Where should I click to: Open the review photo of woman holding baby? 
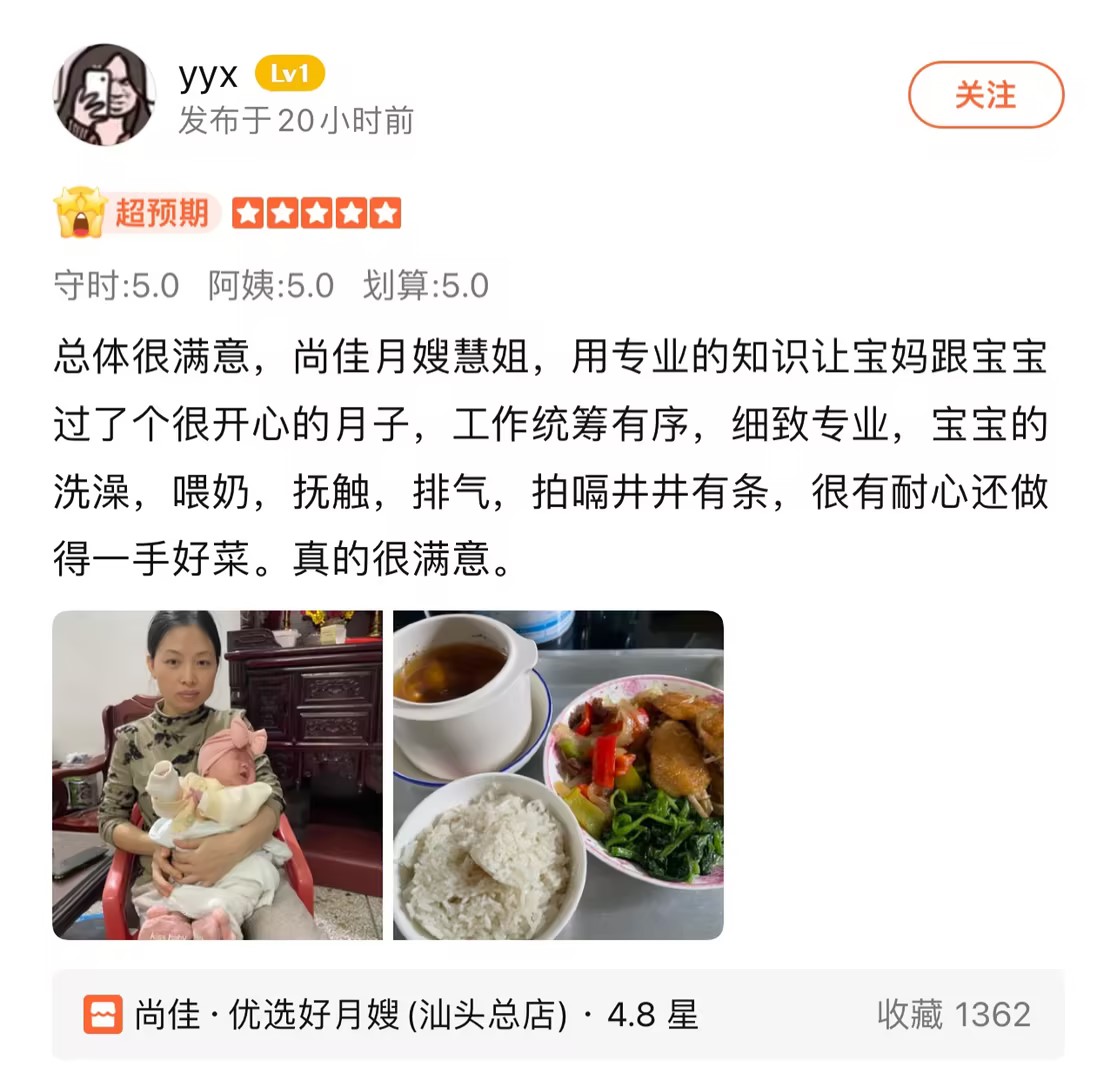point(217,775)
